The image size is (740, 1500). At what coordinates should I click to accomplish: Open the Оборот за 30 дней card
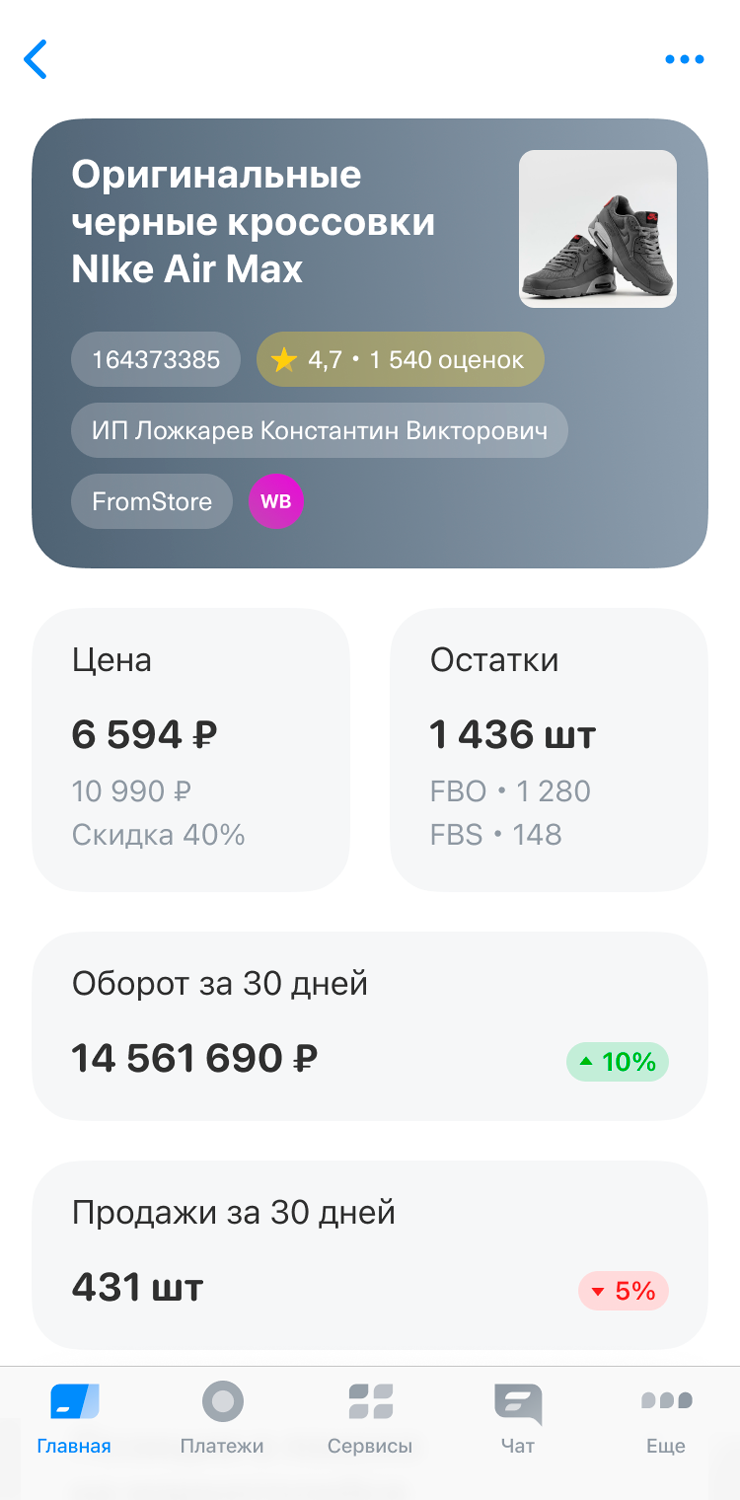pos(370,1026)
